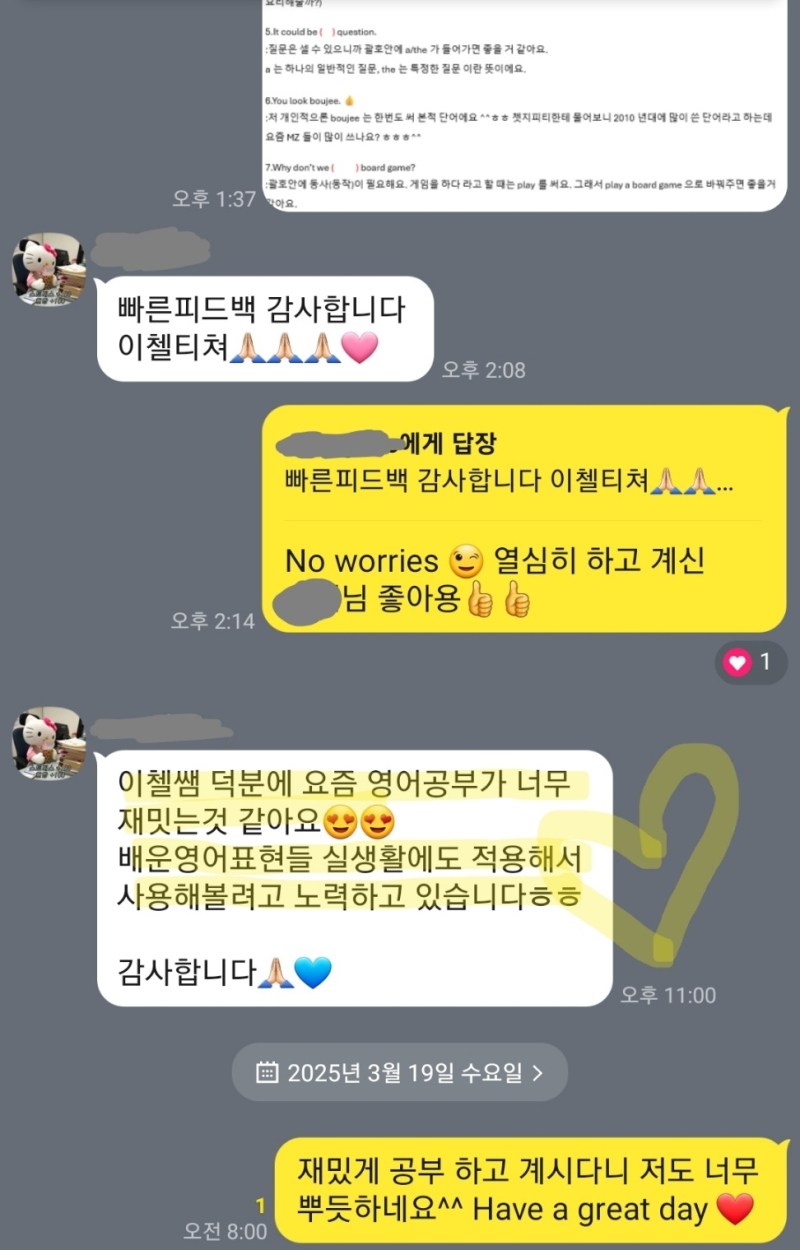The width and height of the screenshot is (800, 1250).
Task: Open sender's profile picture beside 빠른피드백 감사합니다 message
Action: pyautogui.click(x=48, y=269)
